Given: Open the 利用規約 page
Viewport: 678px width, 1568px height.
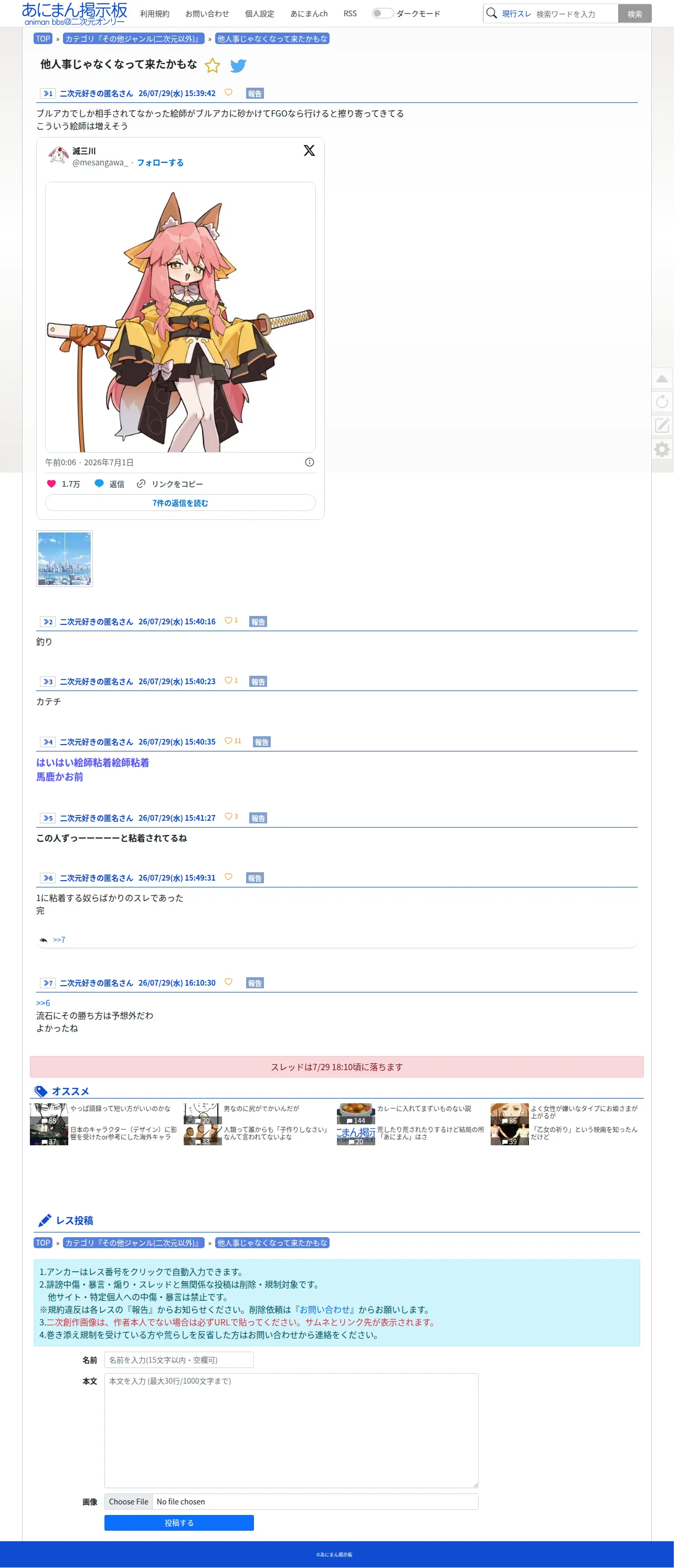Looking at the screenshot, I should 156,14.
